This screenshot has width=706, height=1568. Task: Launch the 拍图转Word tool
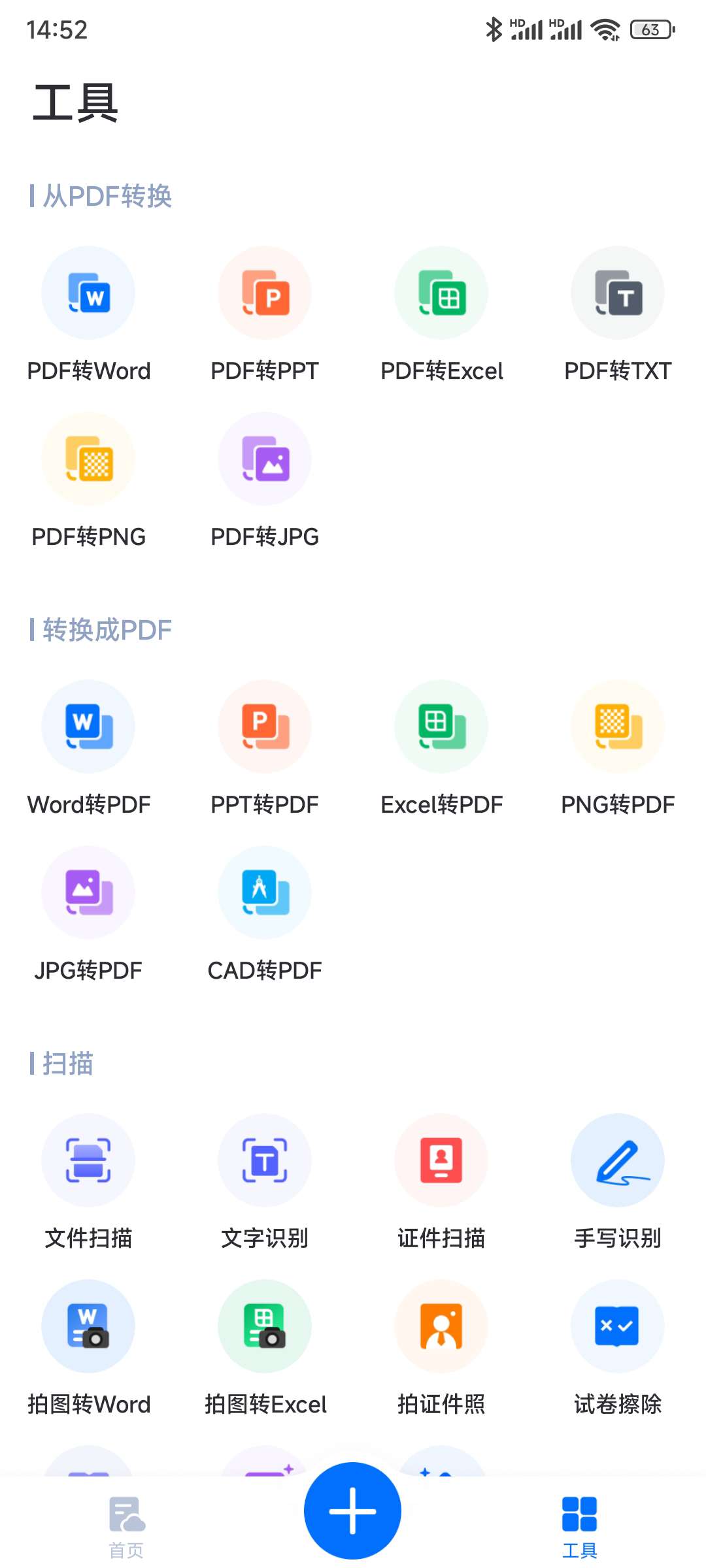(88, 1327)
